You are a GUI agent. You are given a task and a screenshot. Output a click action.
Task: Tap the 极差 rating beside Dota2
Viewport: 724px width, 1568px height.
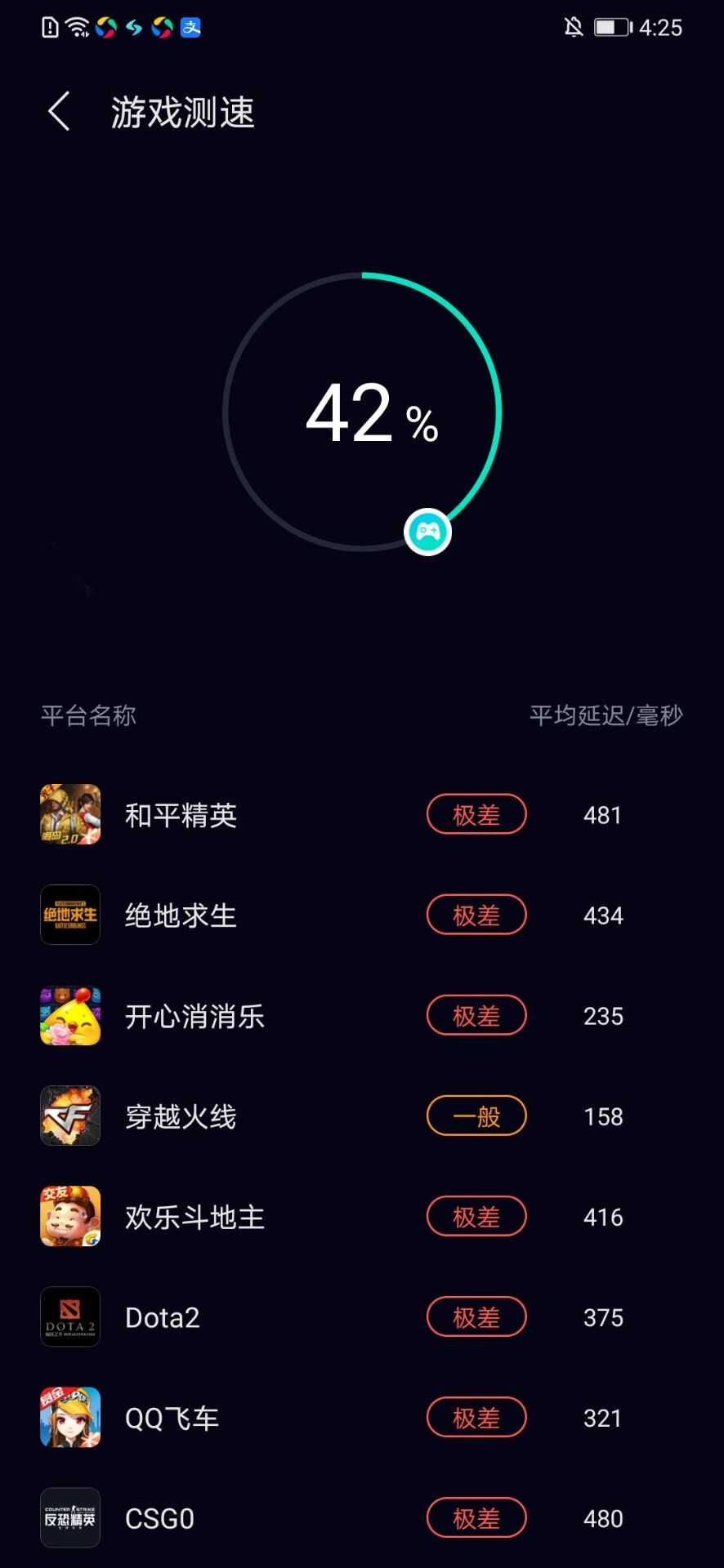tap(476, 1316)
